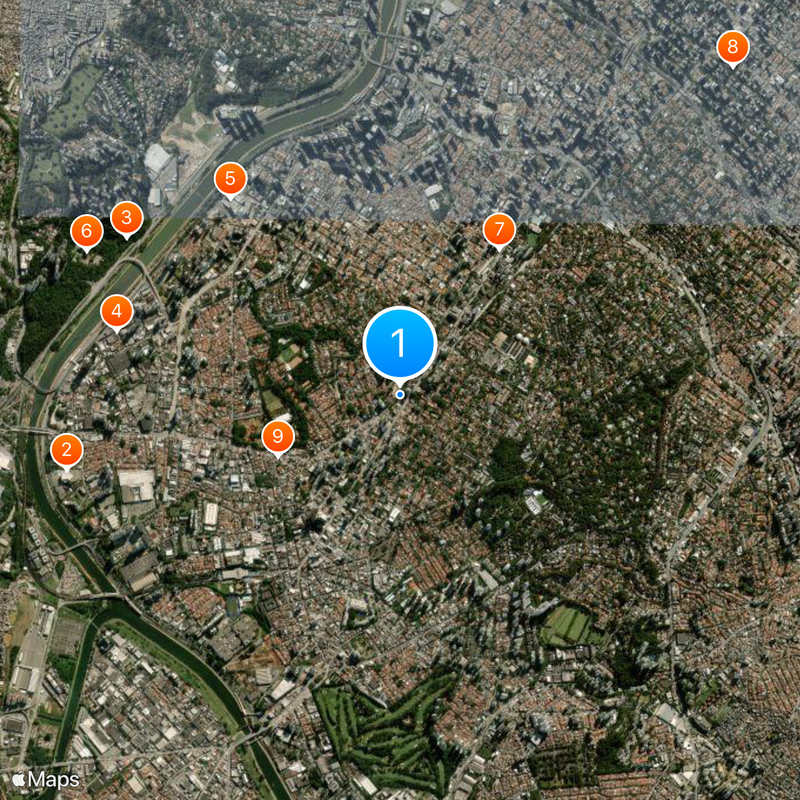This screenshot has width=800, height=800.
Task: Tap orange map pin number 2
Action: coord(67,448)
